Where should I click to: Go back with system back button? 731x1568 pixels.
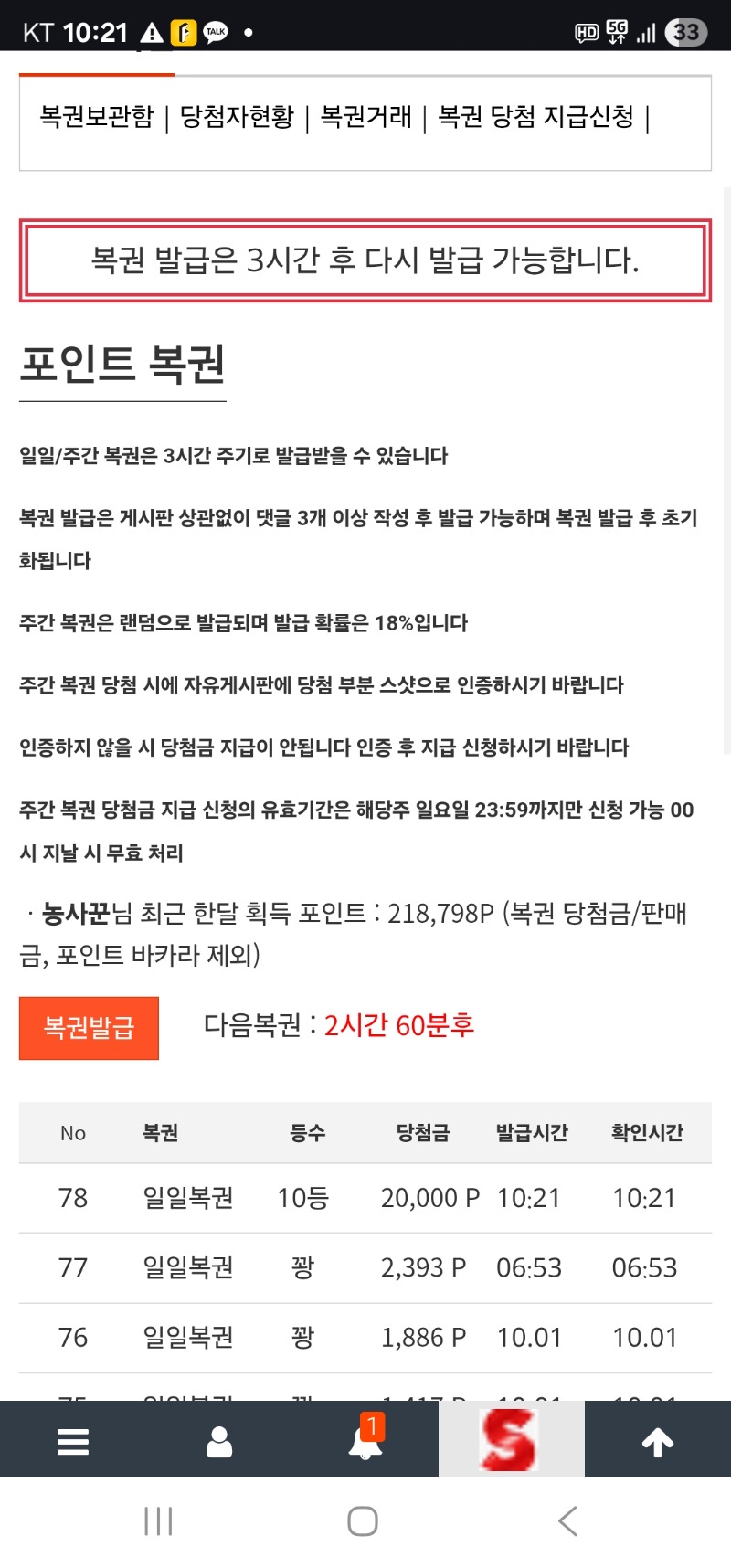coord(567,1521)
